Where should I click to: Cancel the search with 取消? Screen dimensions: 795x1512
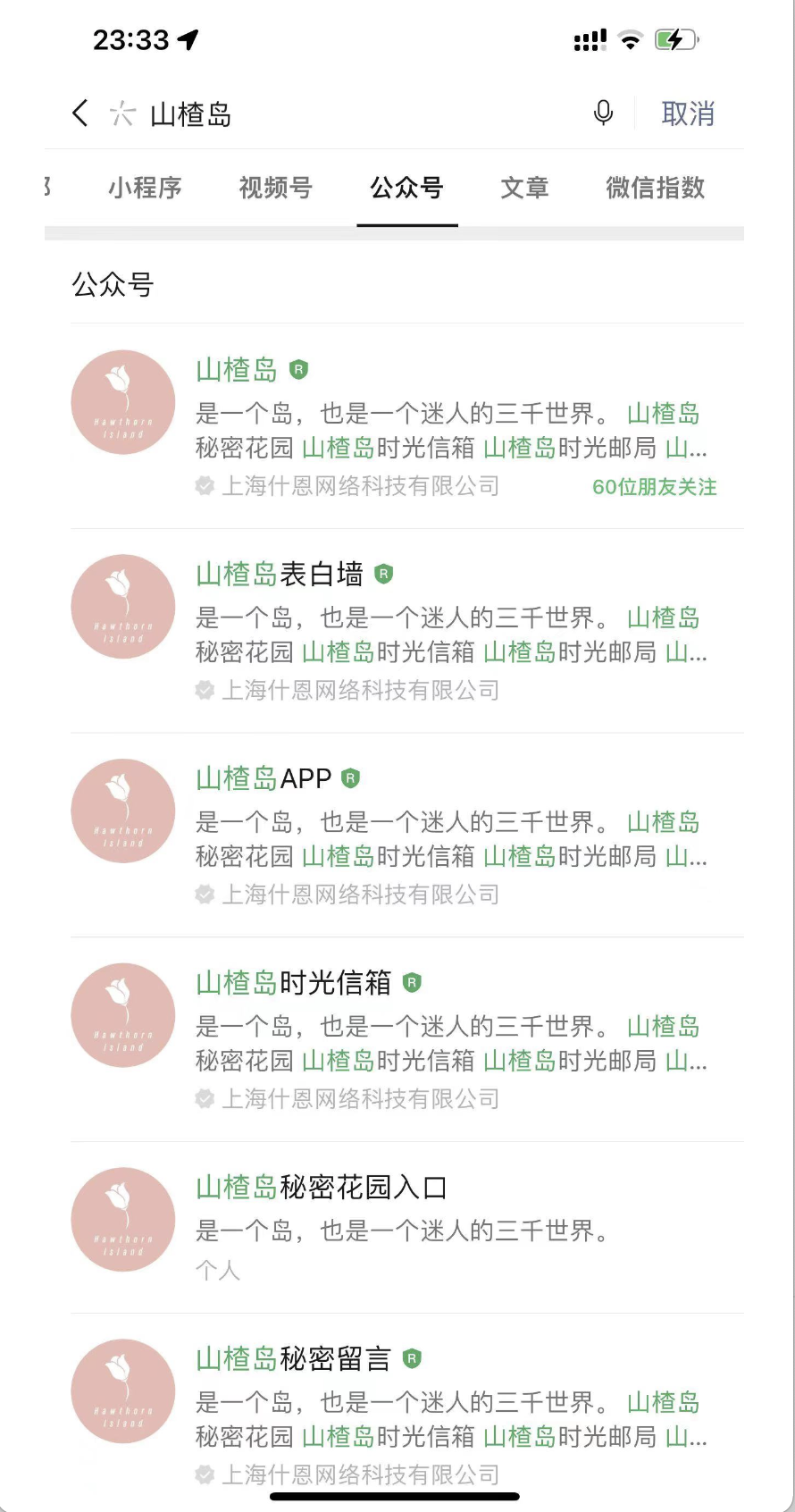click(687, 113)
